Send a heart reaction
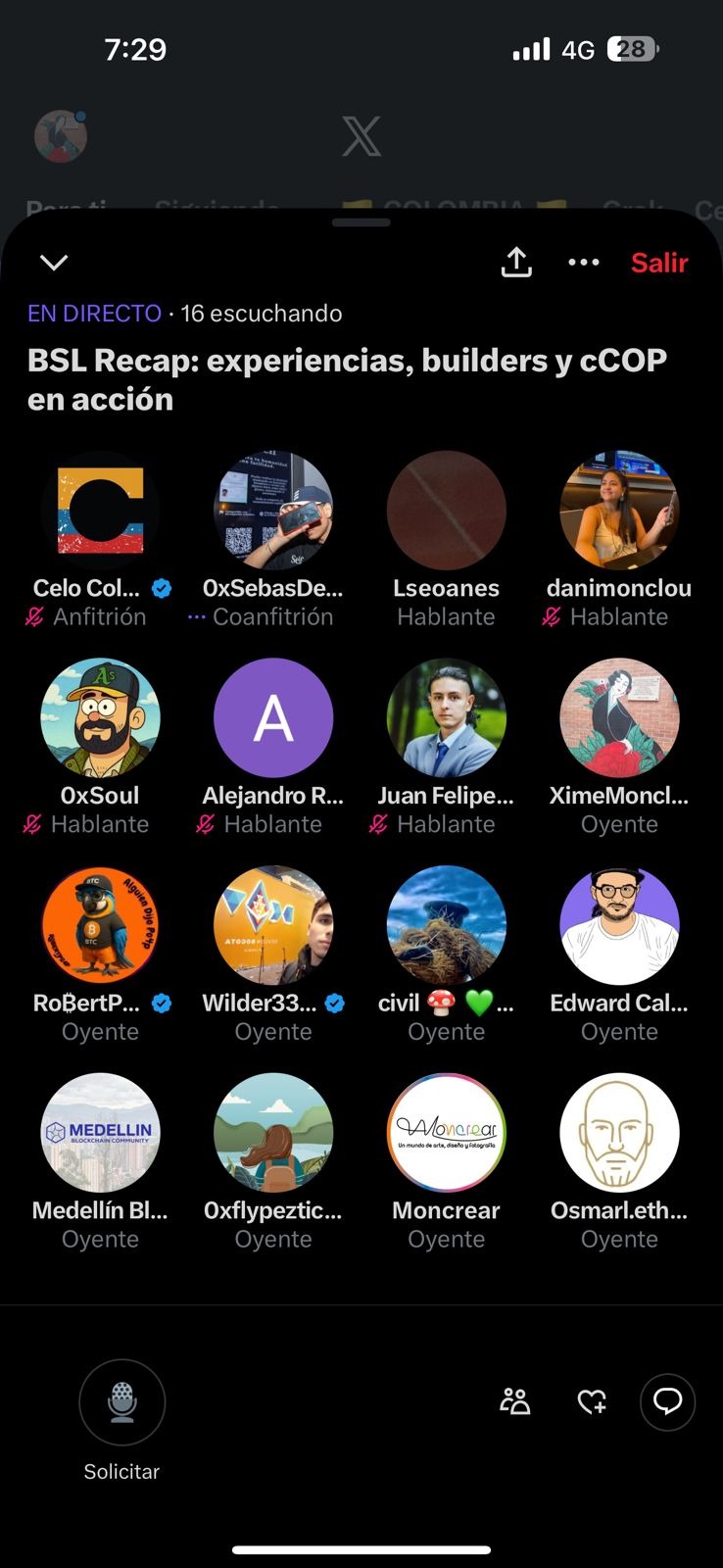Viewport: 723px width, 1568px height. click(x=592, y=1402)
